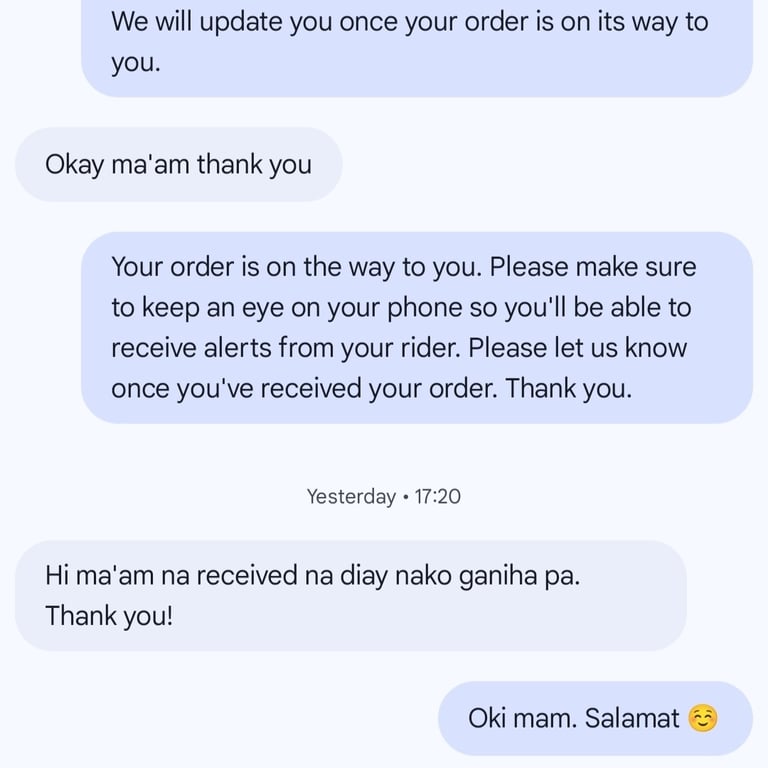This screenshot has width=768, height=768.
Task: Tap the "Your order is on the way" message
Action: tap(416, 328)
